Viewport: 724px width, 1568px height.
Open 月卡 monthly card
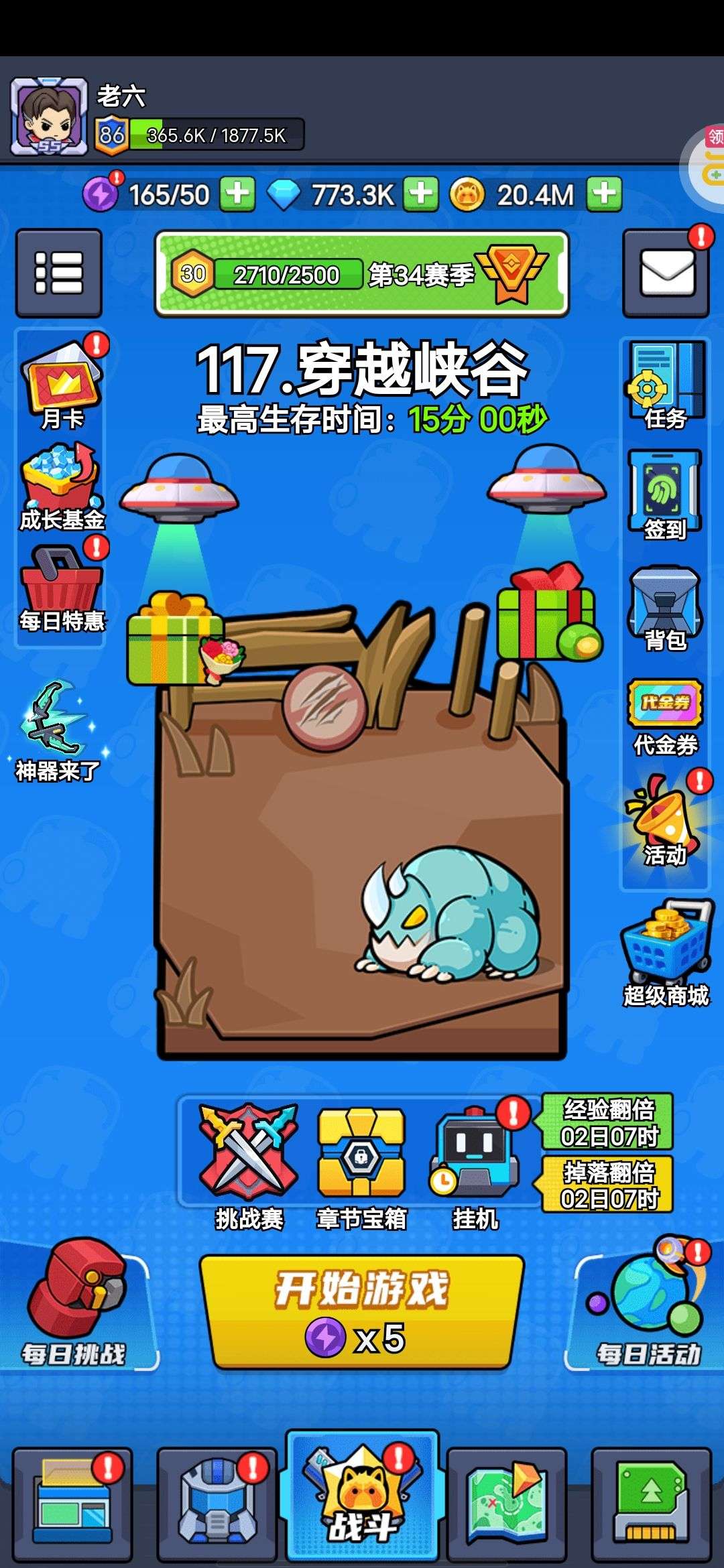point(62,385)
